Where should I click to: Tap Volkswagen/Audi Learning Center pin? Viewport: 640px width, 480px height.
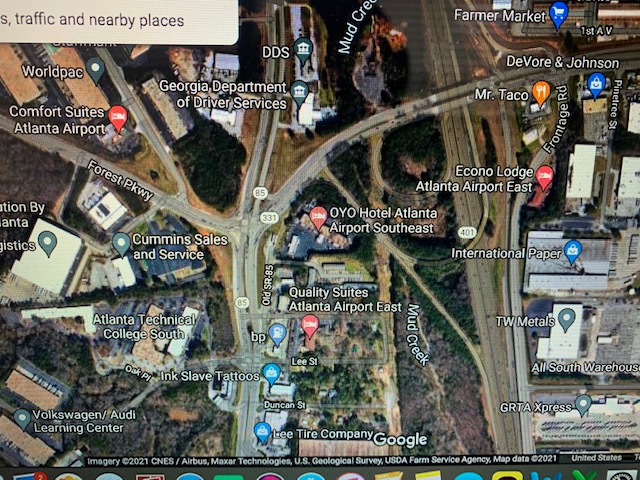tap(22, 419)
